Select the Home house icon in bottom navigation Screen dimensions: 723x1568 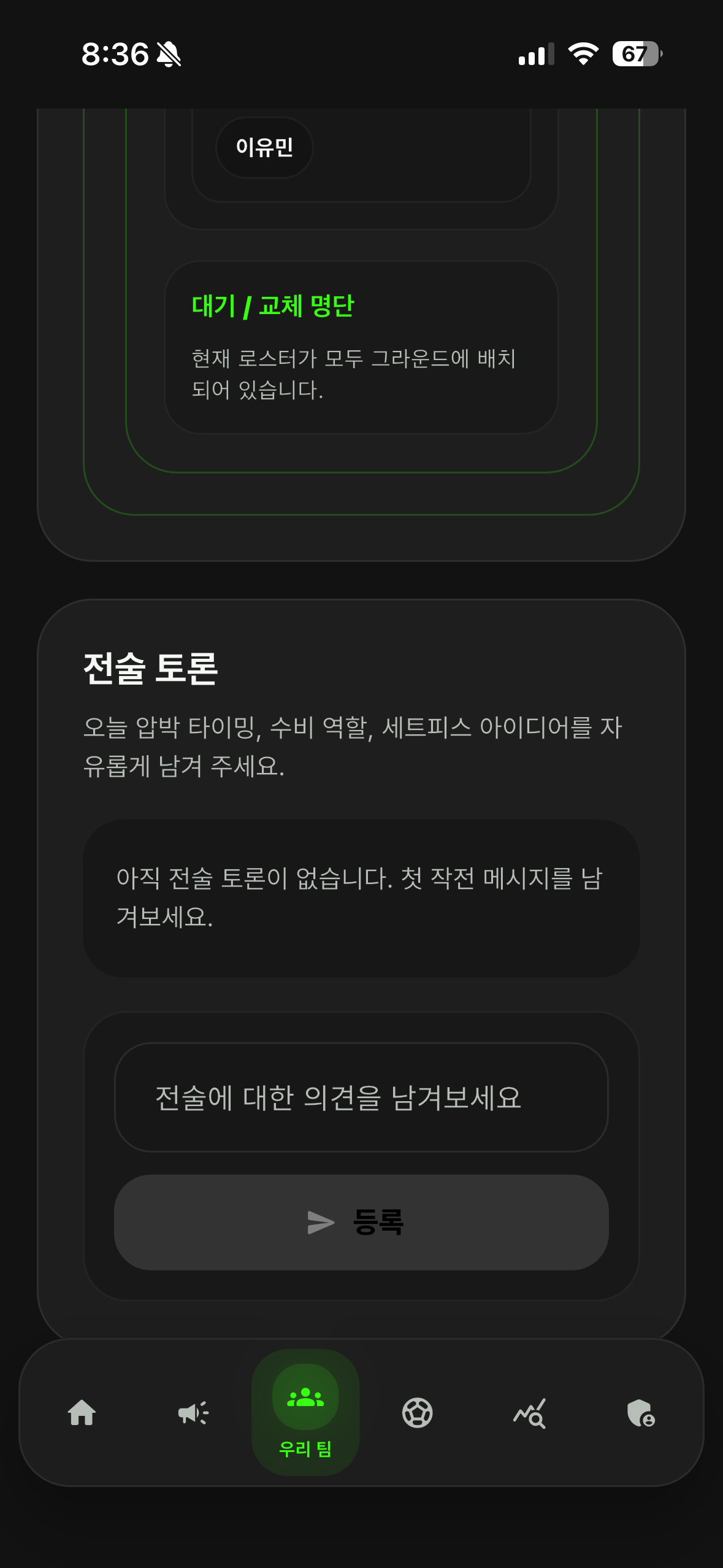pos(82,1413)
